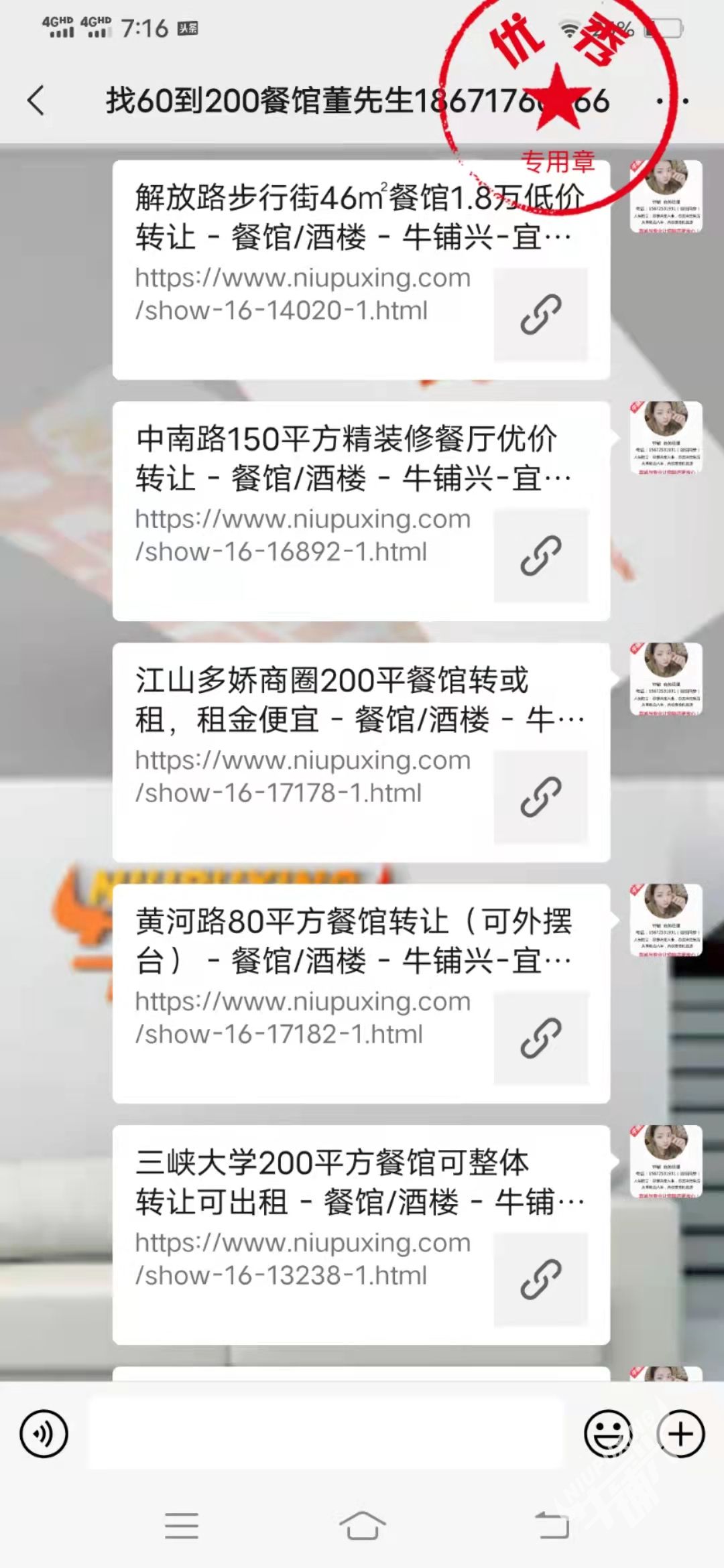The image size is (724, 1568).
Task: Go back from this chat
Action: tap(36, 101)
